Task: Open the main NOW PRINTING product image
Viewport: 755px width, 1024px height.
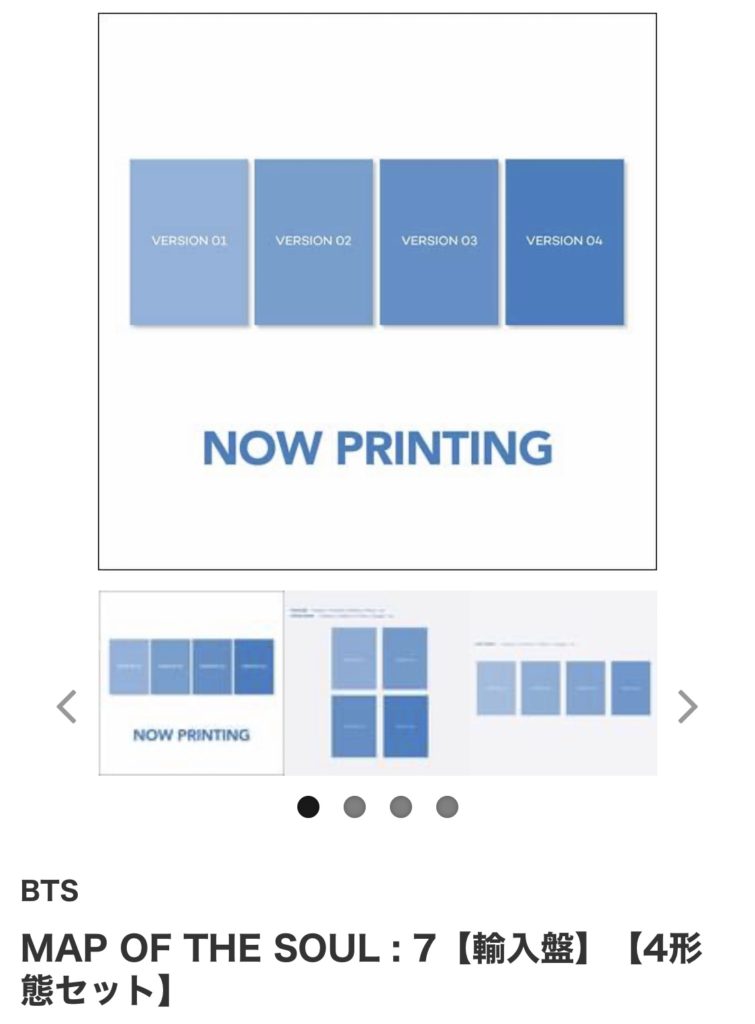Action: [377, 291]
